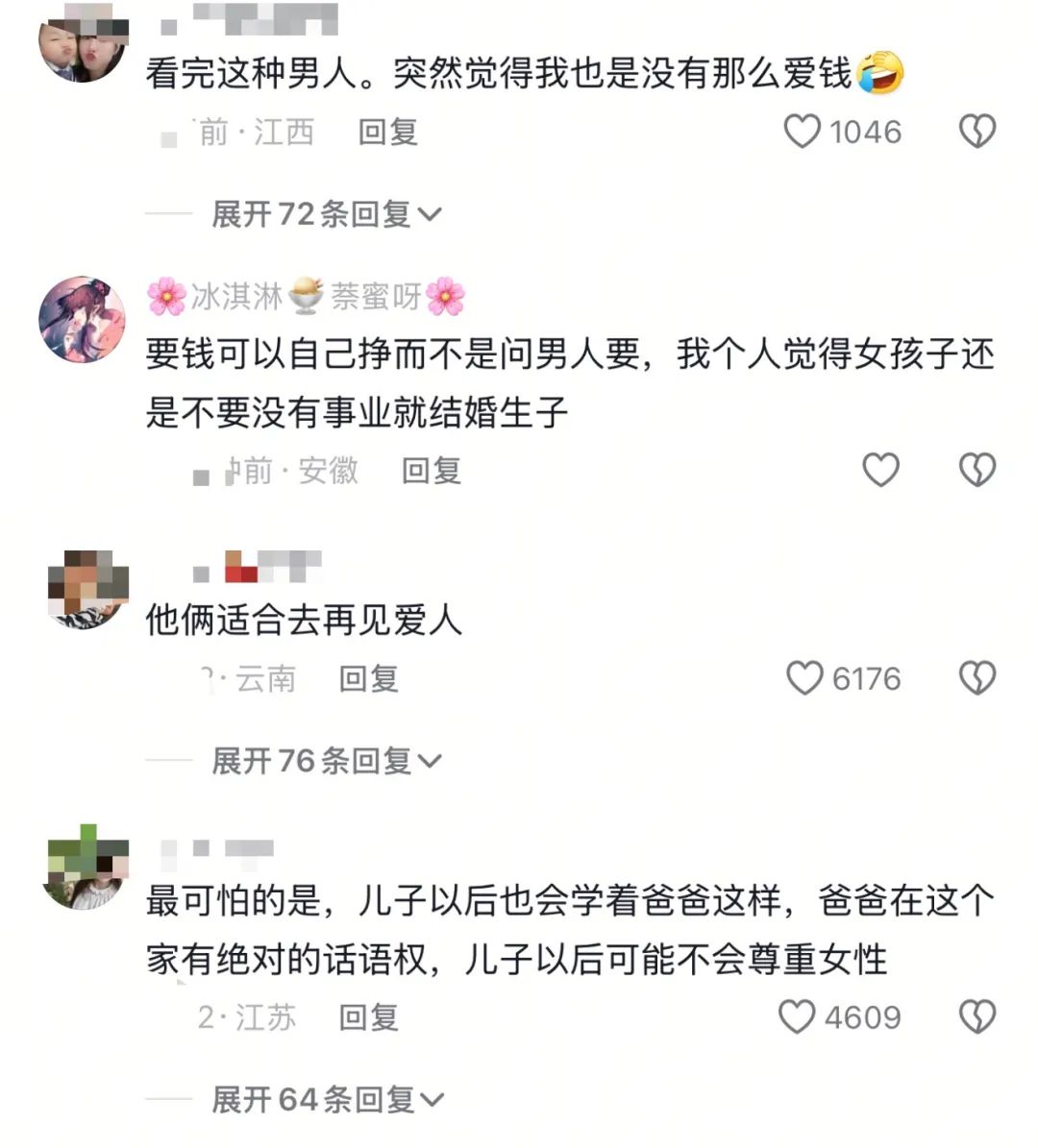Reply to the 云南 comment
The height and width of the screenshot is (1148, 1038).
coord(368,679)
